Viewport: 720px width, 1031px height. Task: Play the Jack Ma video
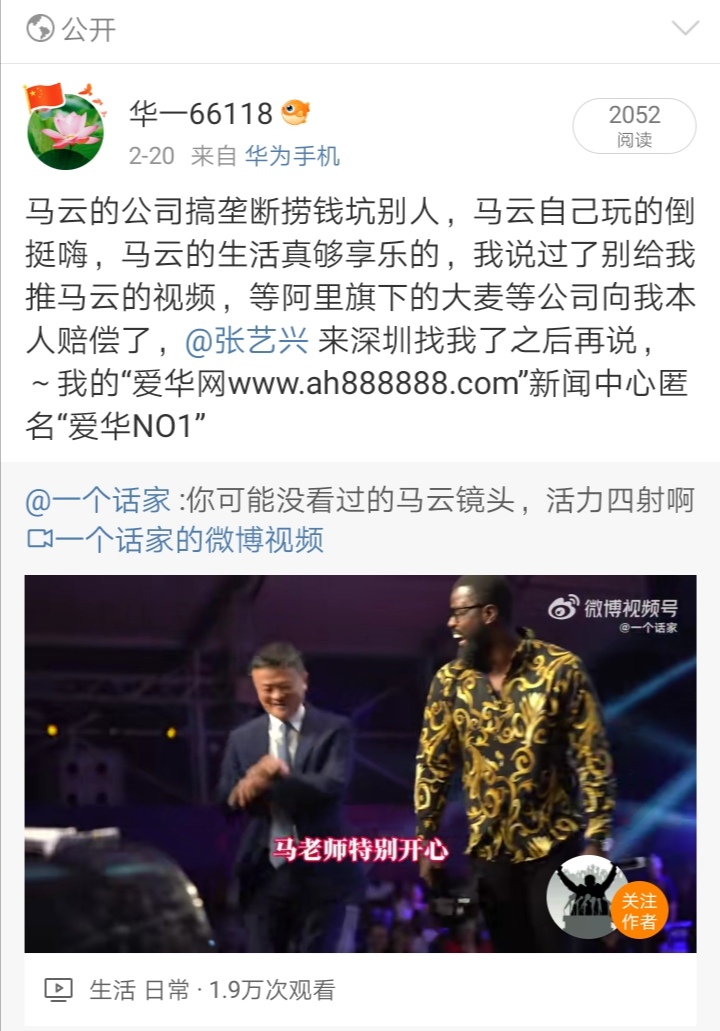[x=360, y=763]
